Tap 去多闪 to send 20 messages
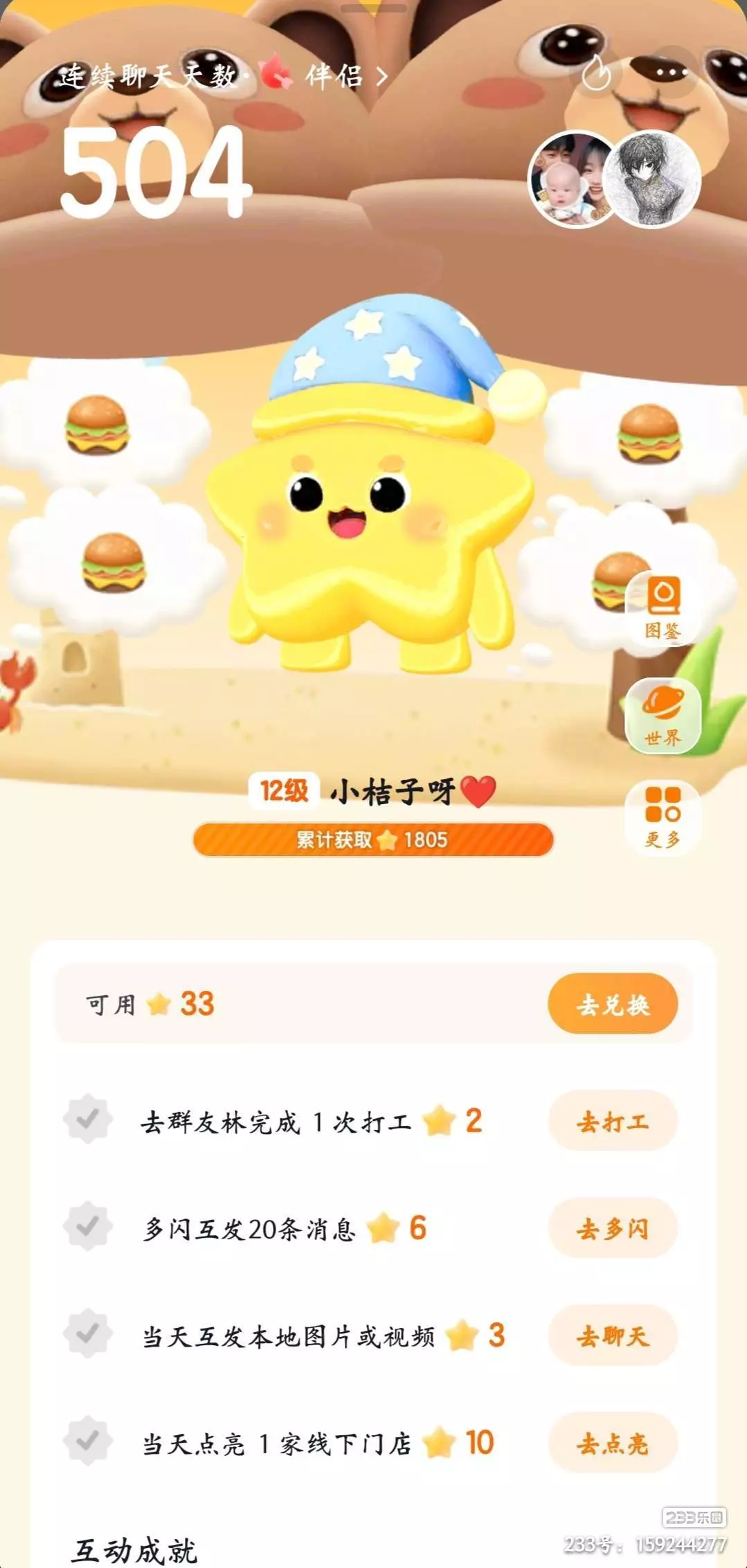Viewport: 747px width, 1568px height. click(613, 1228)
